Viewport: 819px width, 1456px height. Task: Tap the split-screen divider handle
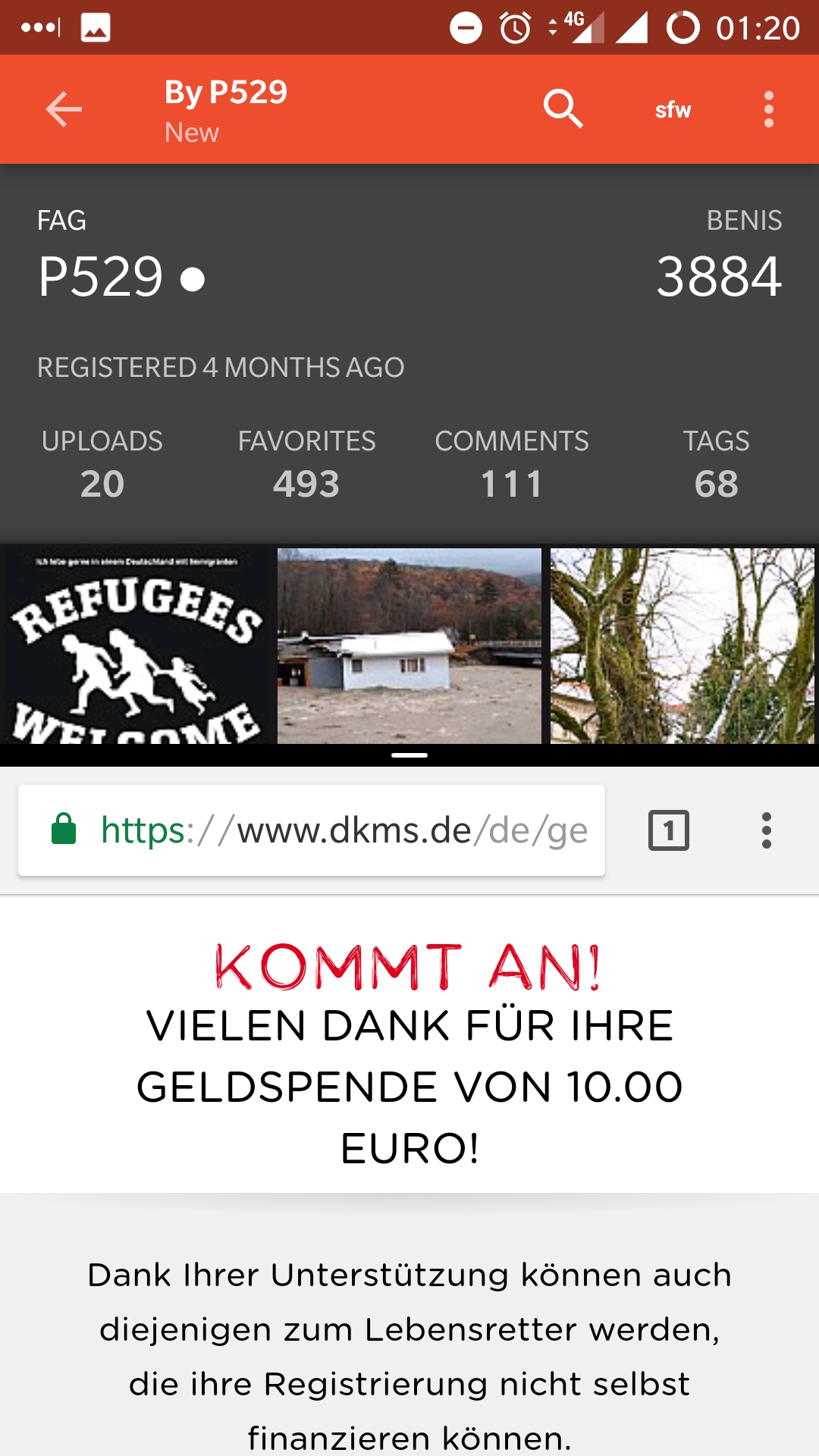coord(409,755)
